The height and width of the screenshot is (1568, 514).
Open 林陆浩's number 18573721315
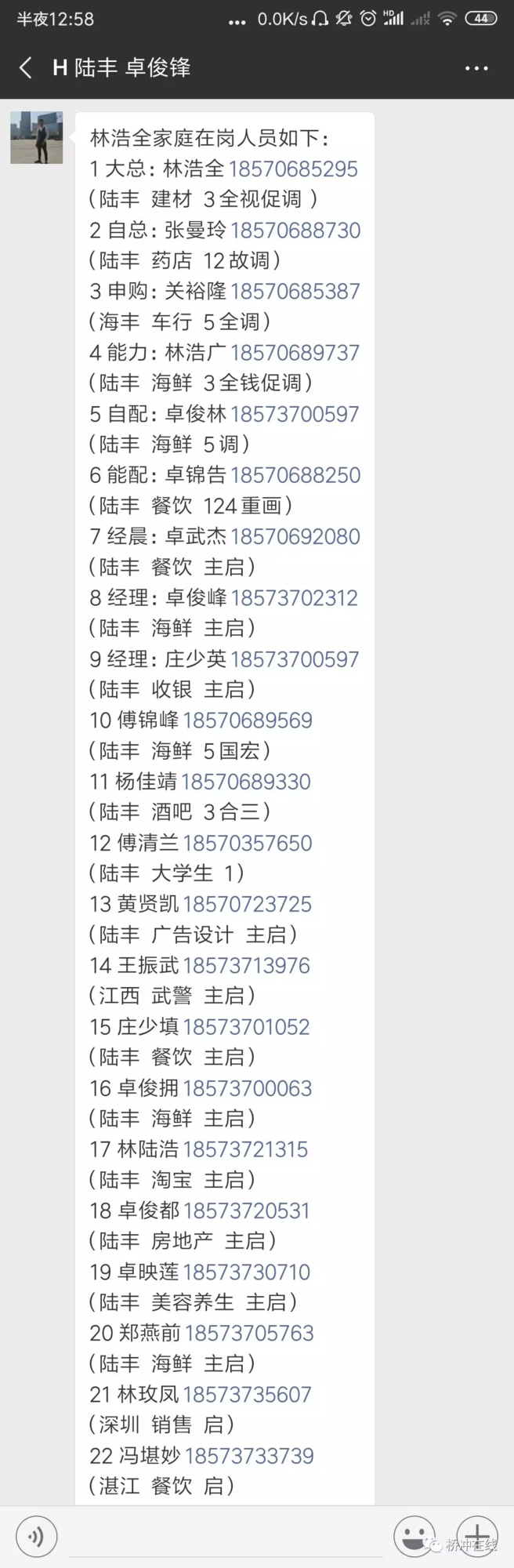coord(246,1149)
